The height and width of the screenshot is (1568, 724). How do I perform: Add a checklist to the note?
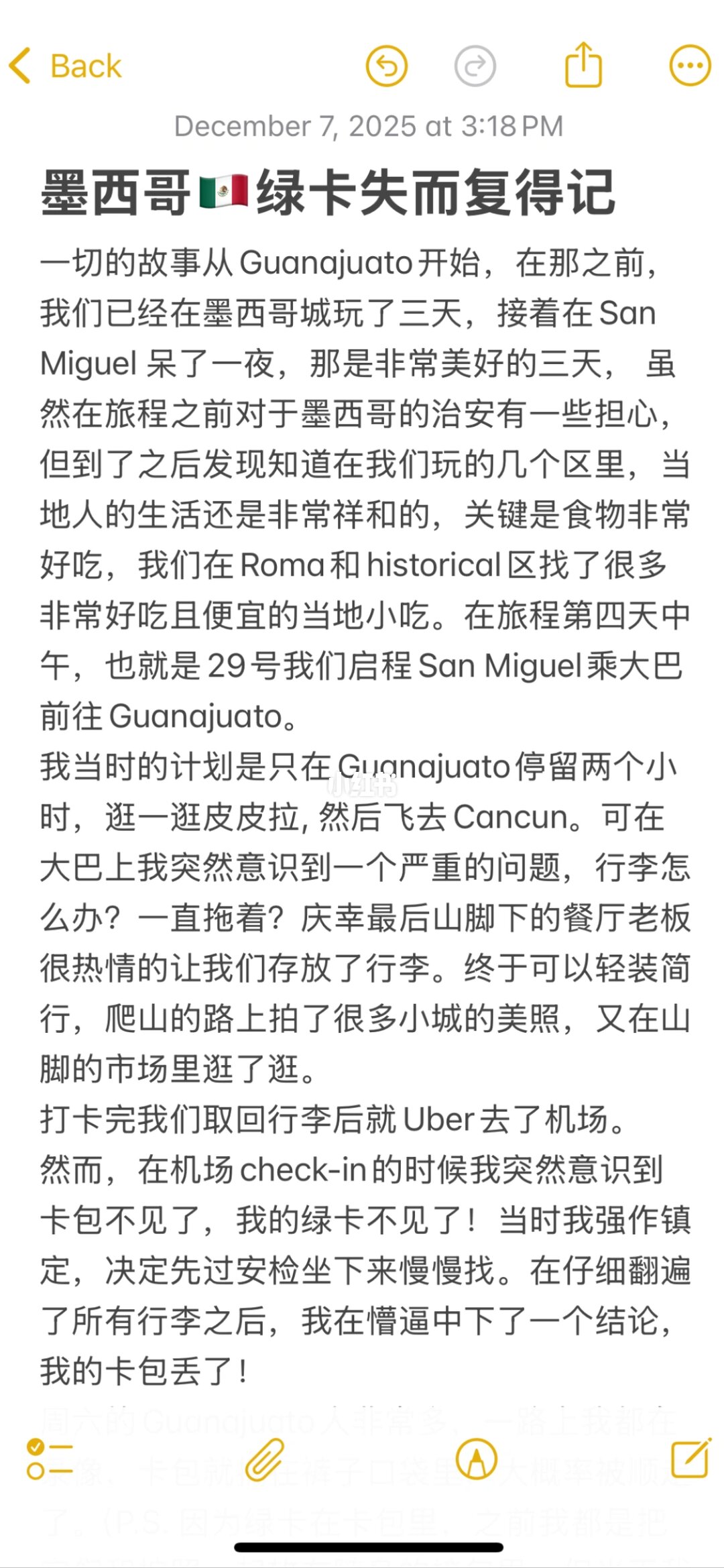(48, 1459)
